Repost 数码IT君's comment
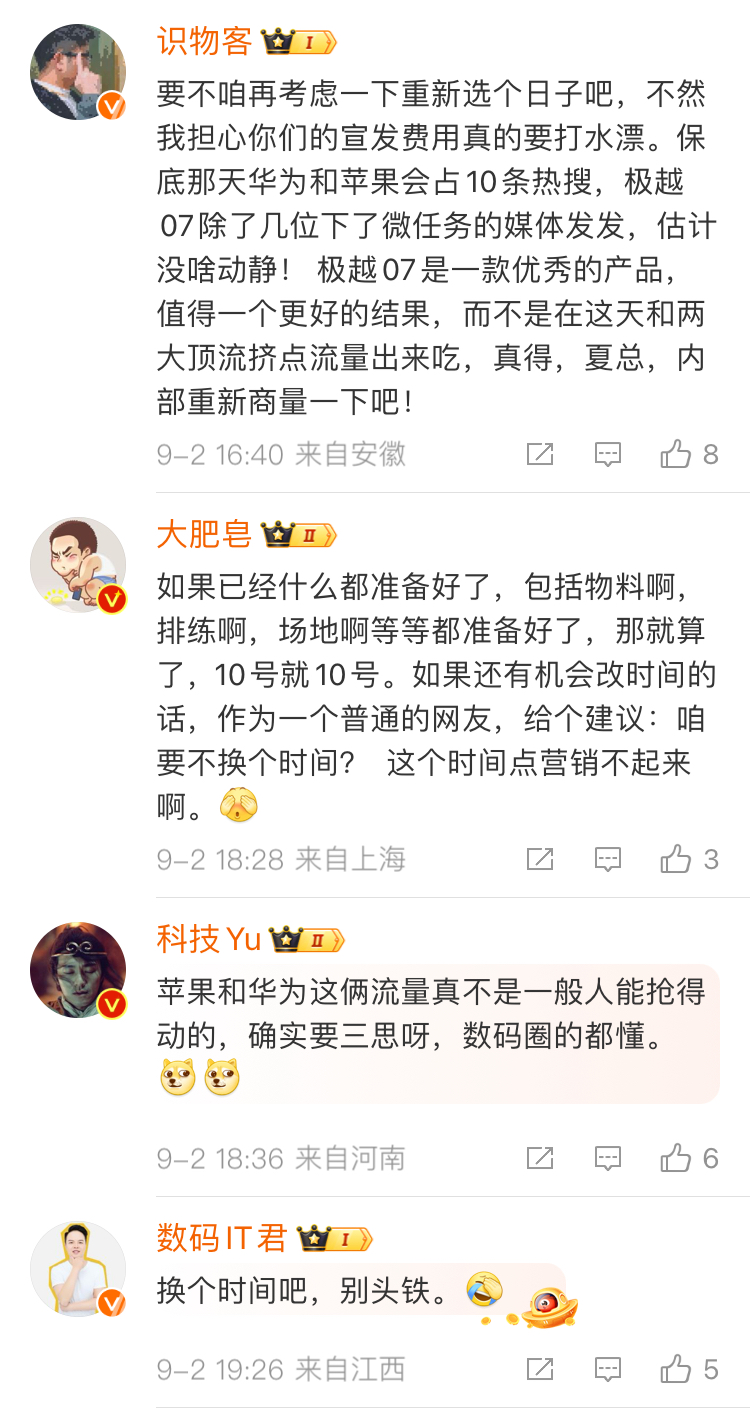 coord(540,1369)
